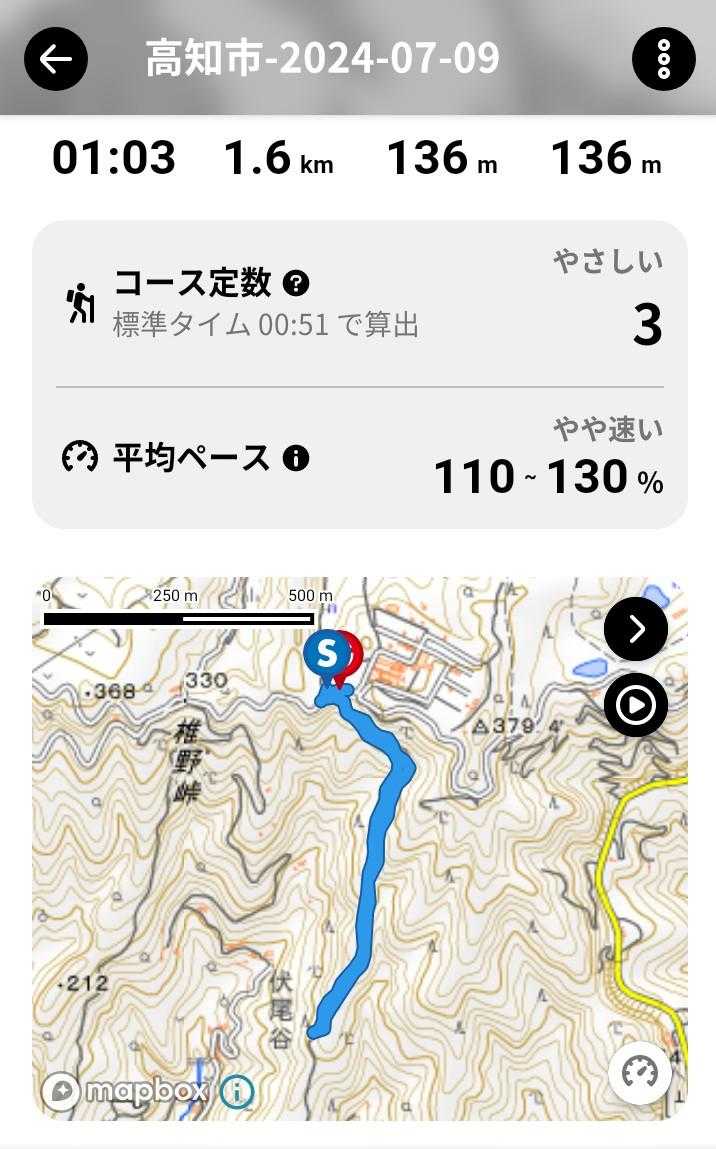Open the three-dot overflow menu
This screenshot has width=716, height=1149.
663,60
